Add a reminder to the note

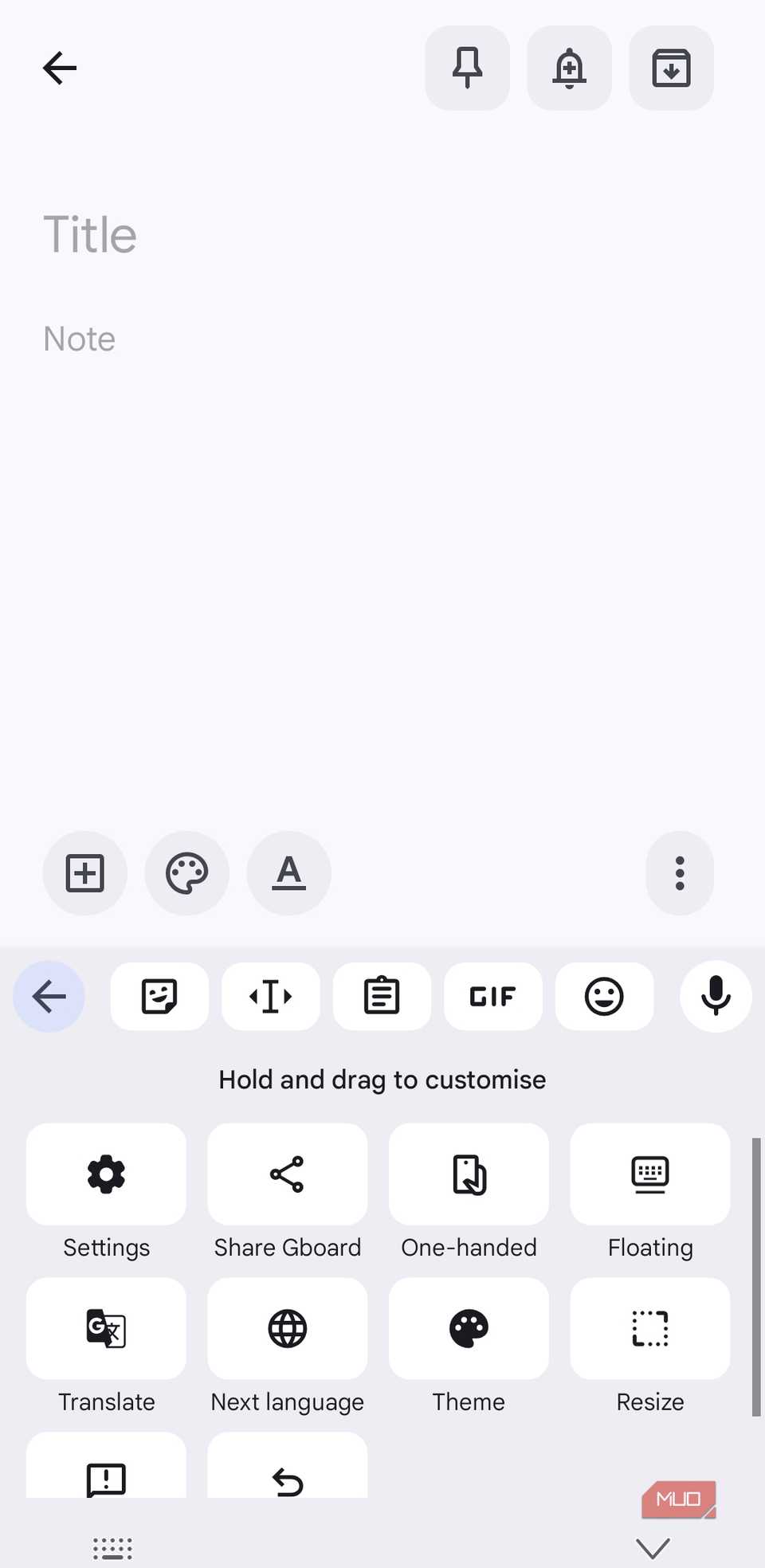click(569, 68)
